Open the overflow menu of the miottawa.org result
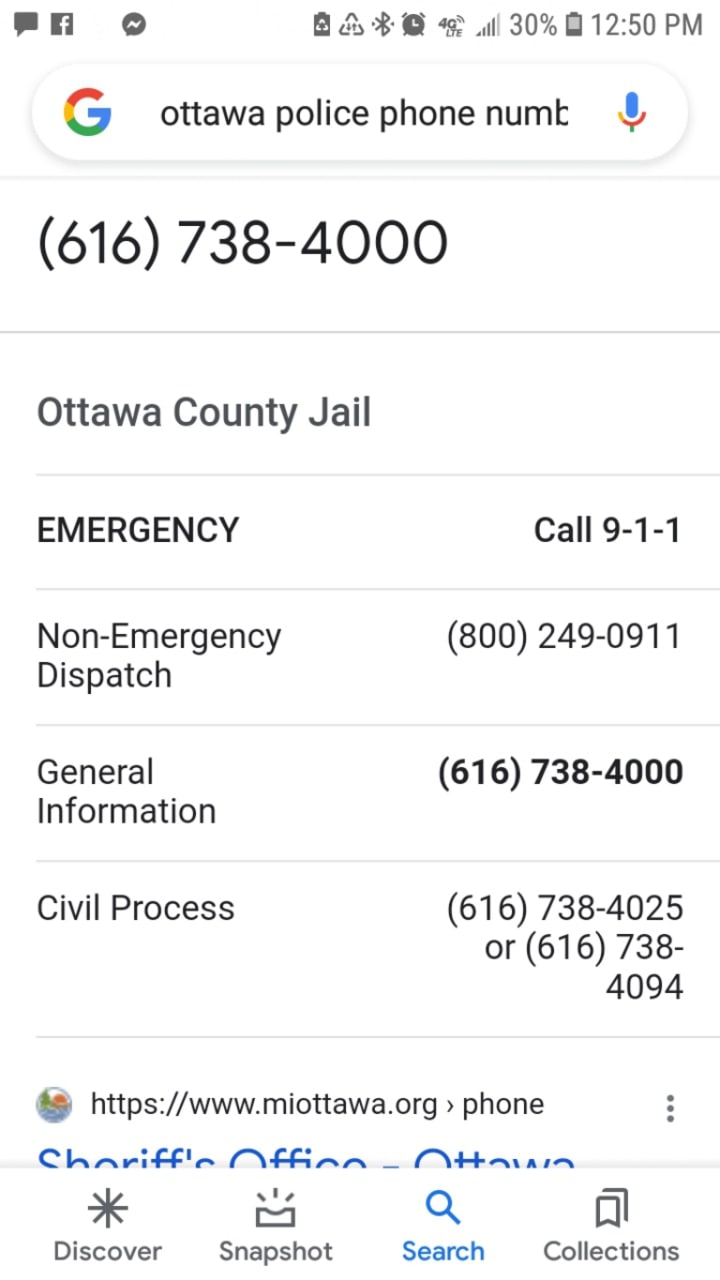The height and width of the screenshot is (1280, 720). (670, 1108)
